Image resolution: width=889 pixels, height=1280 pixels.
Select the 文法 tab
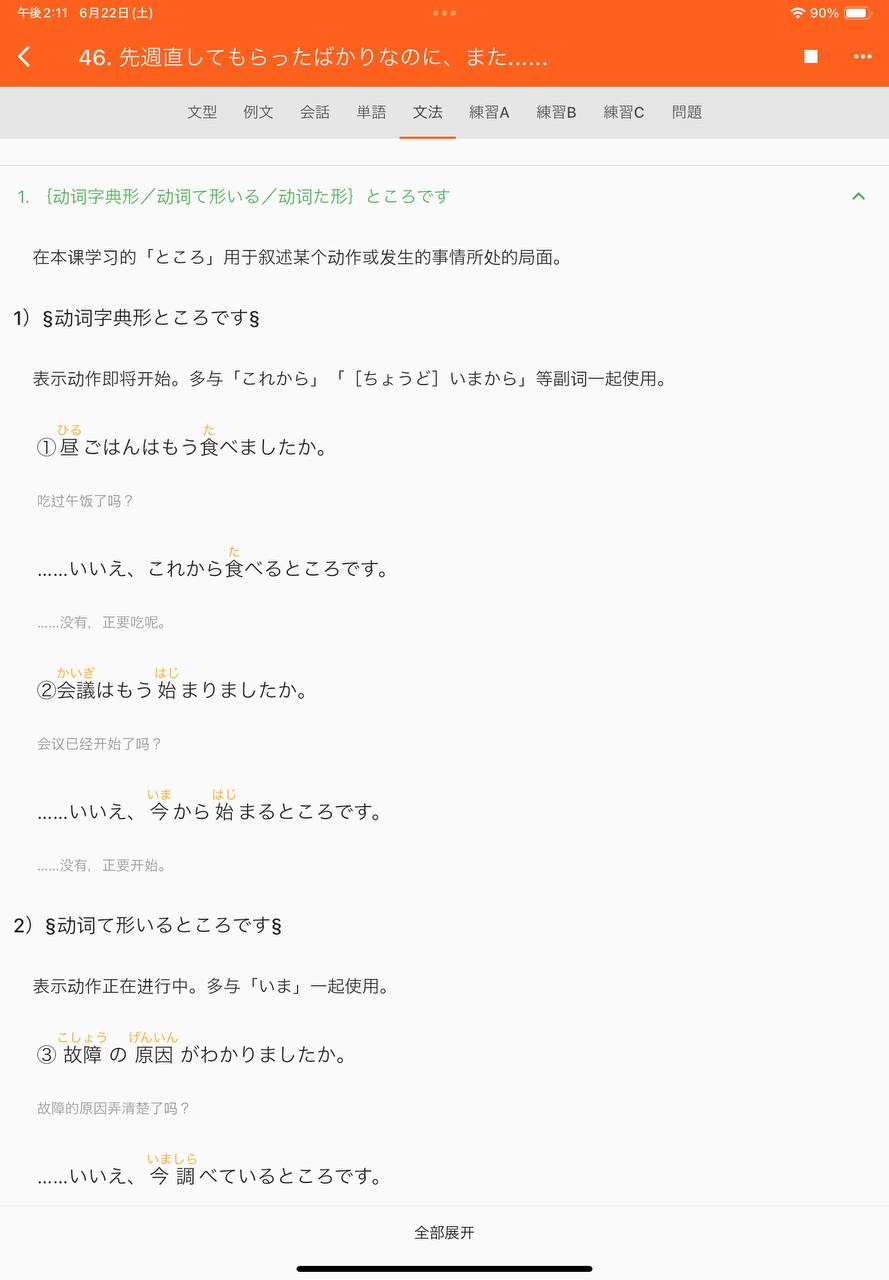(428, 112)
